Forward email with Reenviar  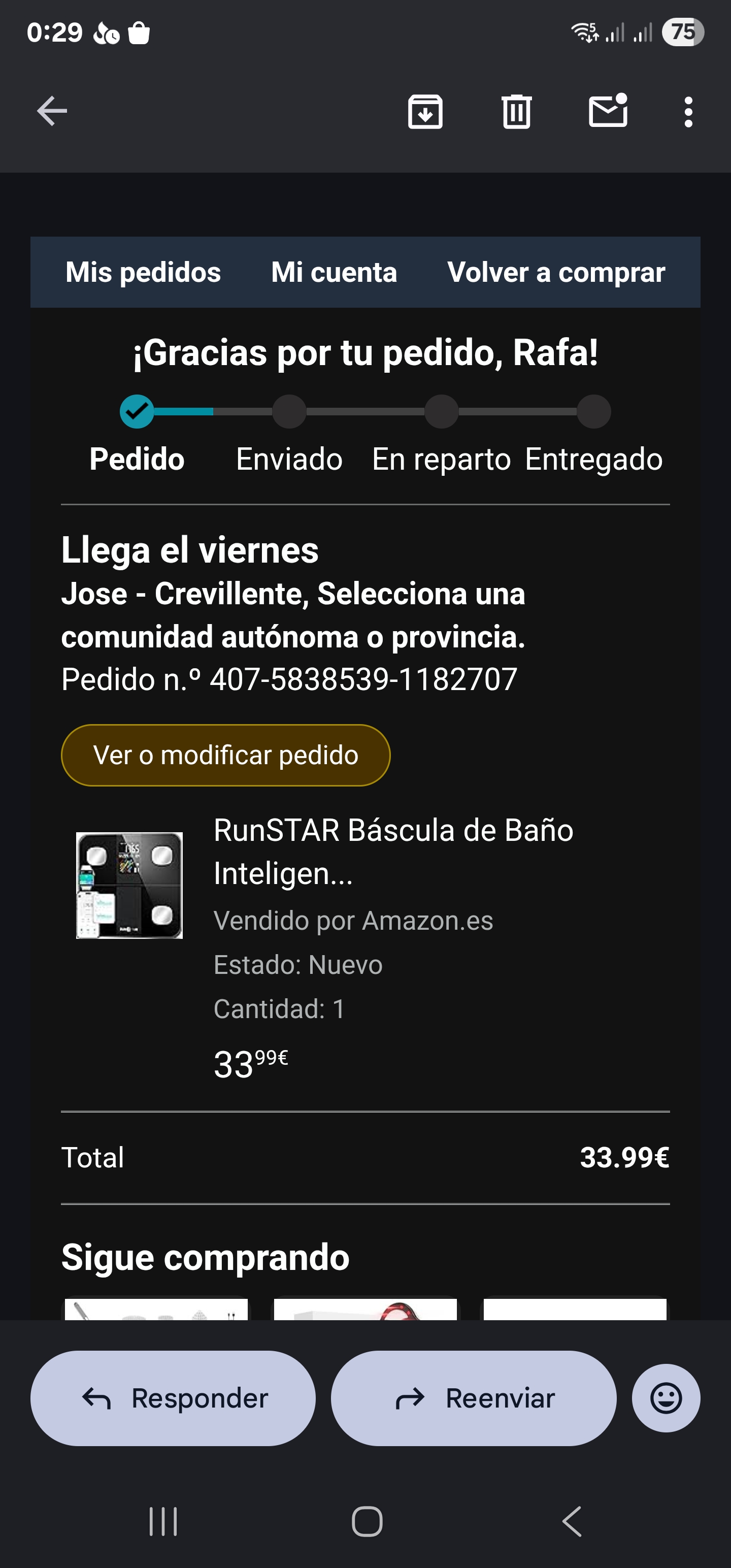474,1398
